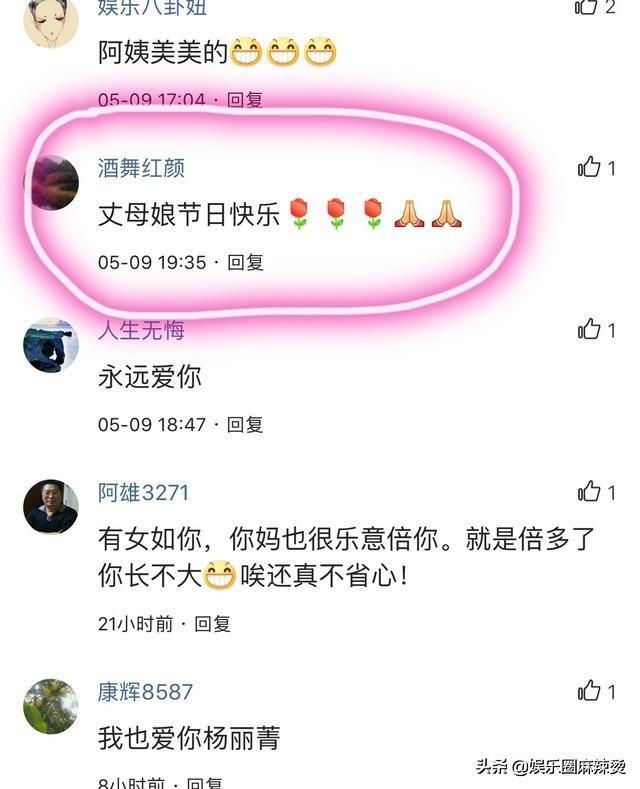
Task: Like the comment by 阿雄3271
Action: 590,491
